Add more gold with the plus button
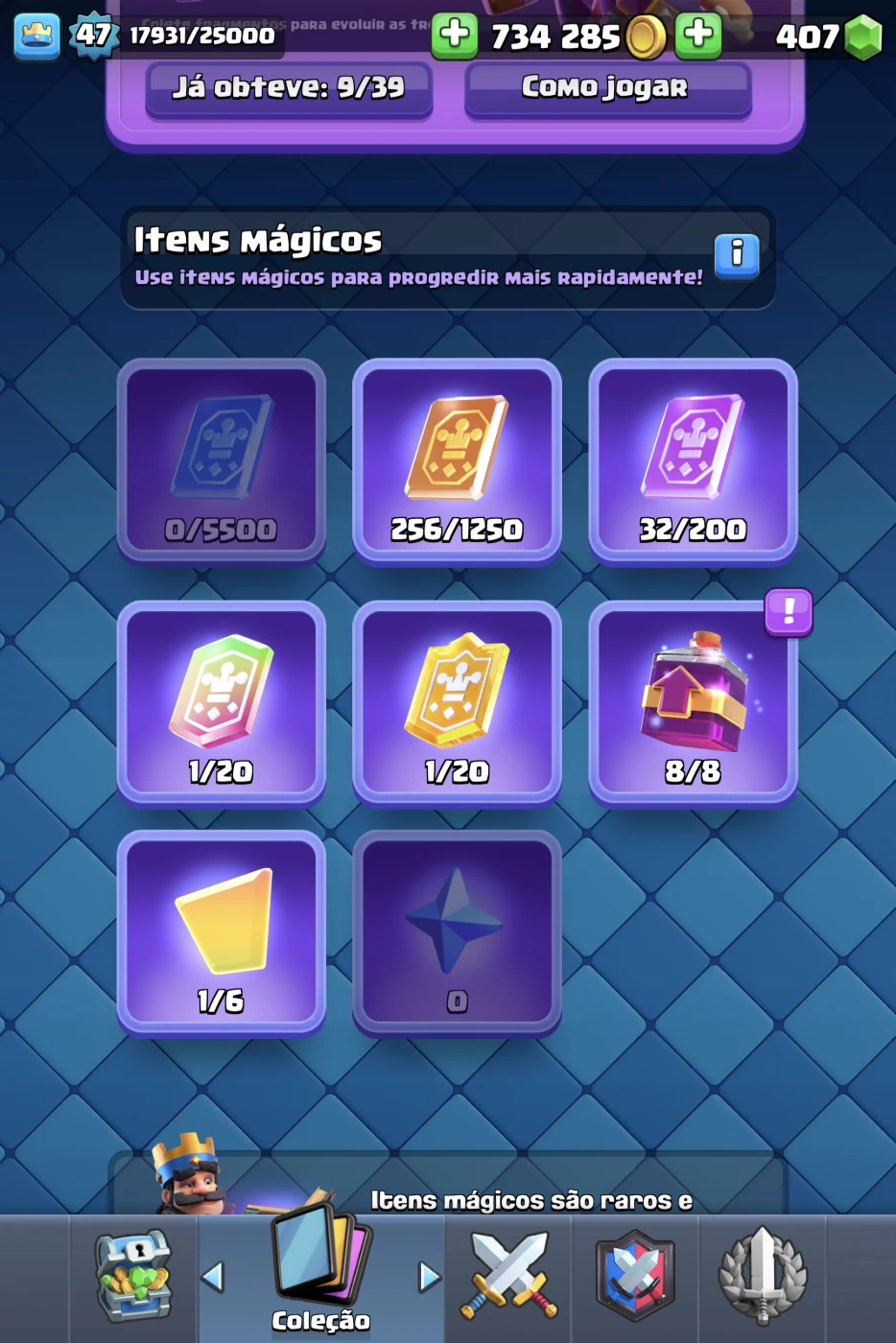The width and height of the screenshot is (896, 1343). click(x=455, y=35)
